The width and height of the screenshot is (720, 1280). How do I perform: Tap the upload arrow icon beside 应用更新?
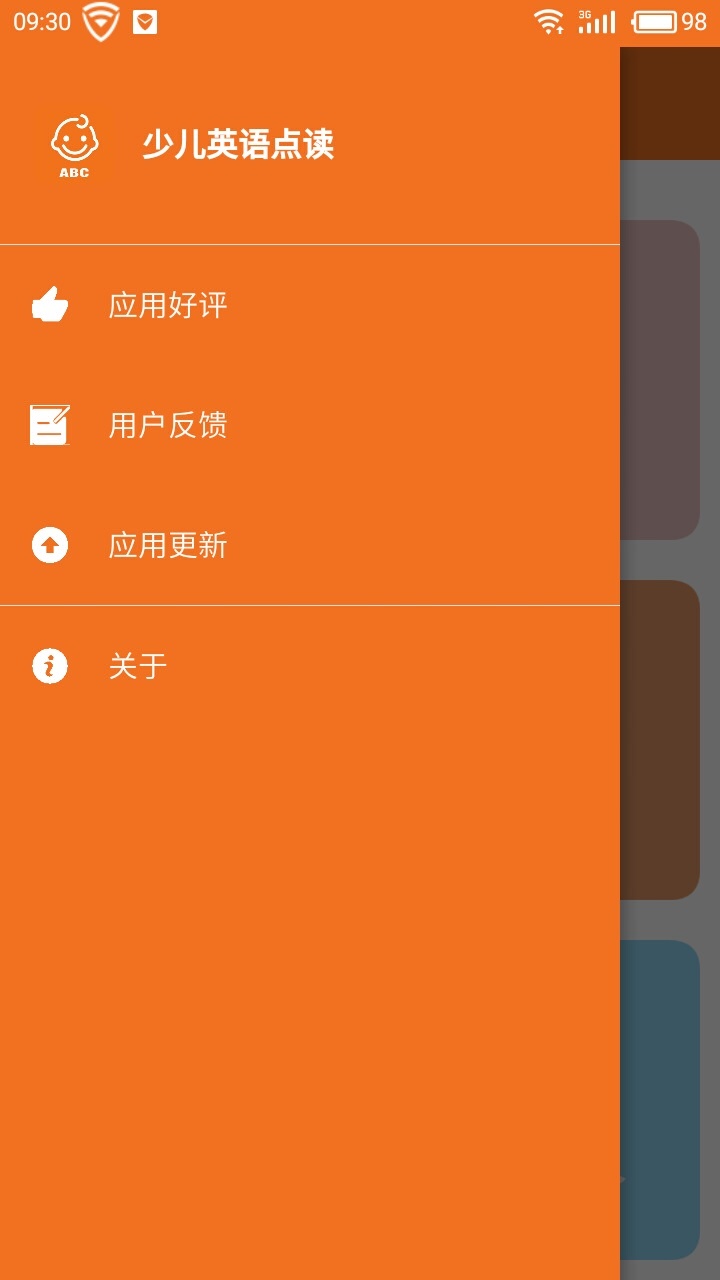49,545
